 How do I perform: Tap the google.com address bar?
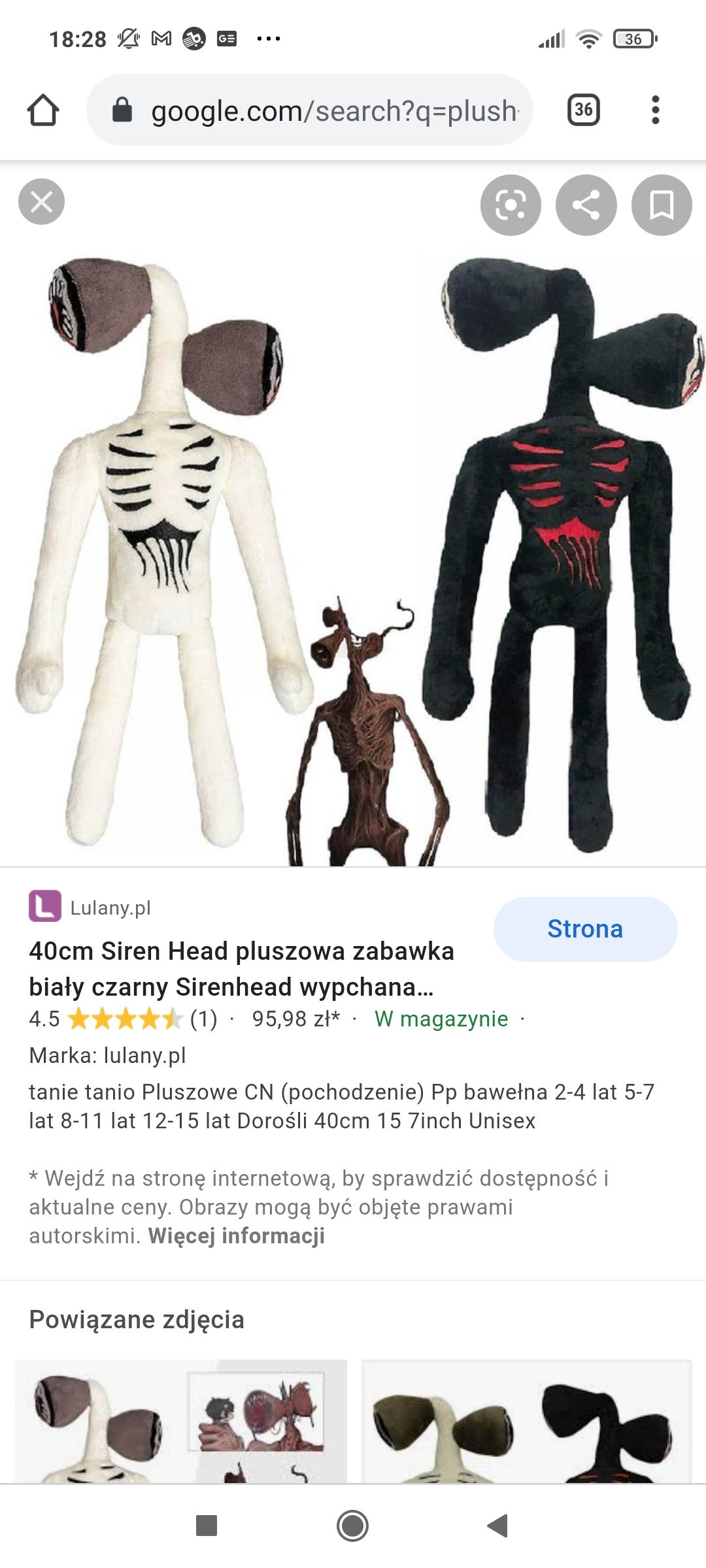[310, 110]
